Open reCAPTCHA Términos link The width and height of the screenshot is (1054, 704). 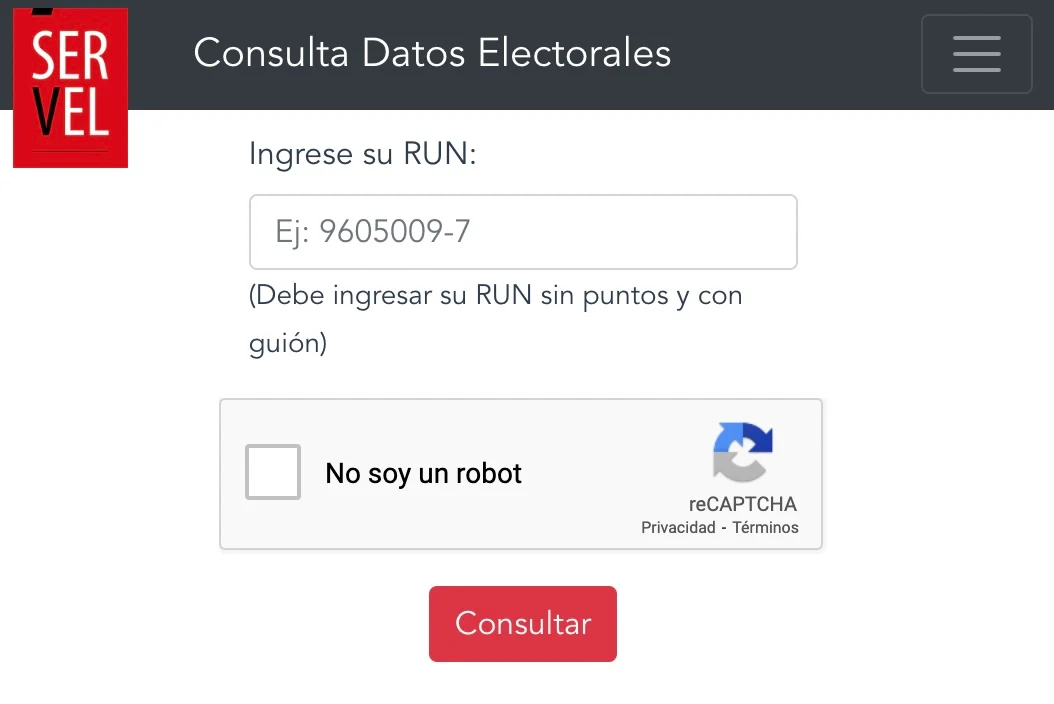tap(765, 527)
